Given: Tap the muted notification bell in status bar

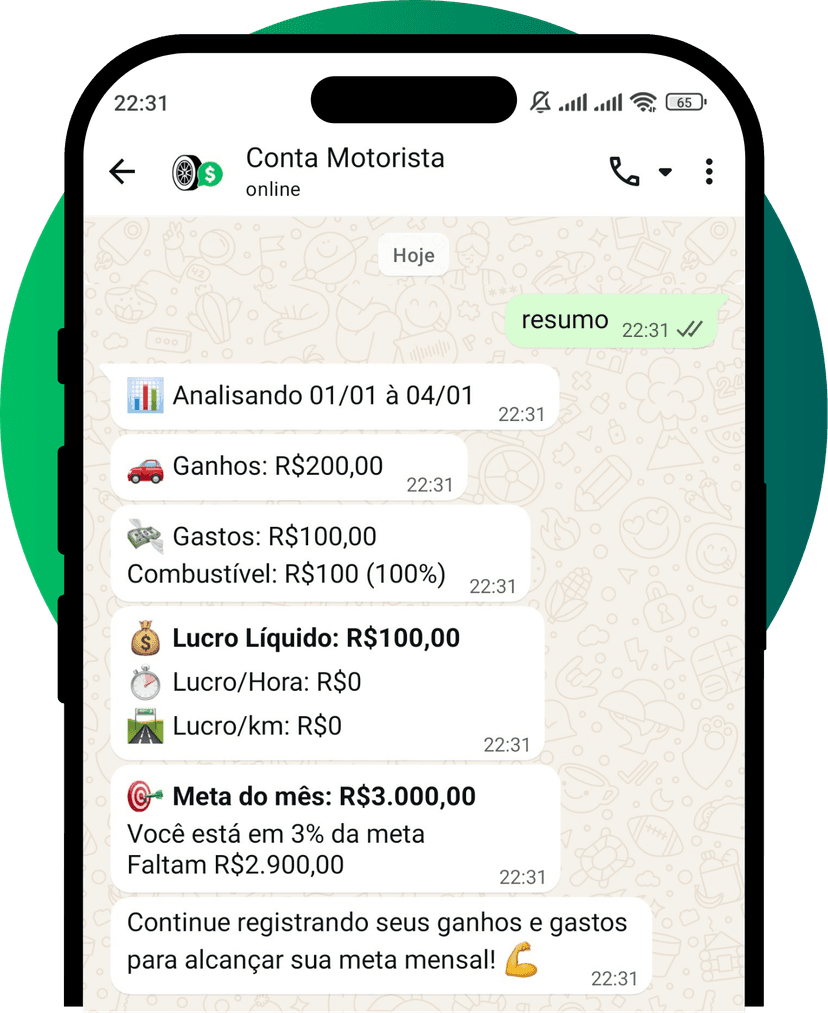Looking at the screenshot, I should [x=538, y=101].
